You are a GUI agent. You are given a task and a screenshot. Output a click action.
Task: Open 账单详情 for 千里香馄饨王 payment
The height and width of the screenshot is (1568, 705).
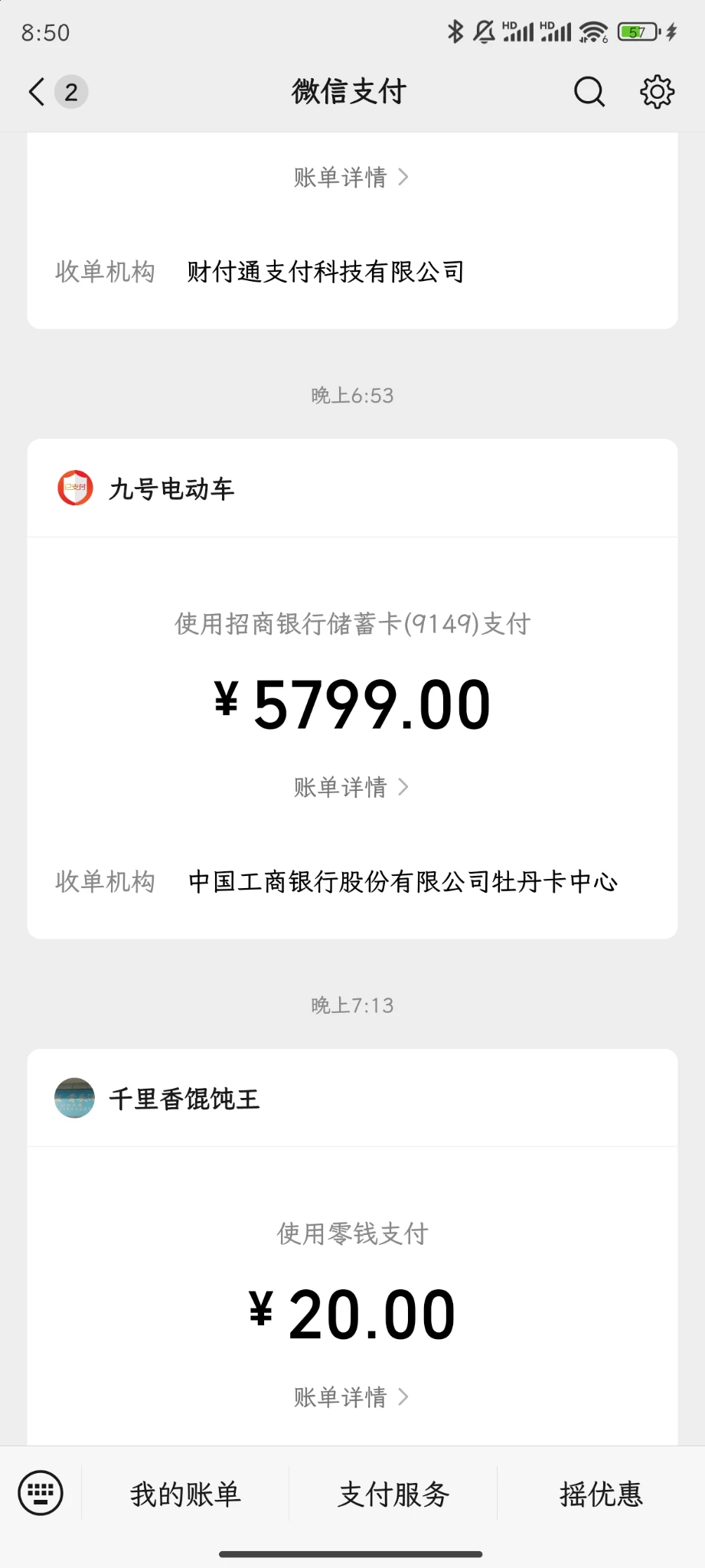coord(351,1397)
